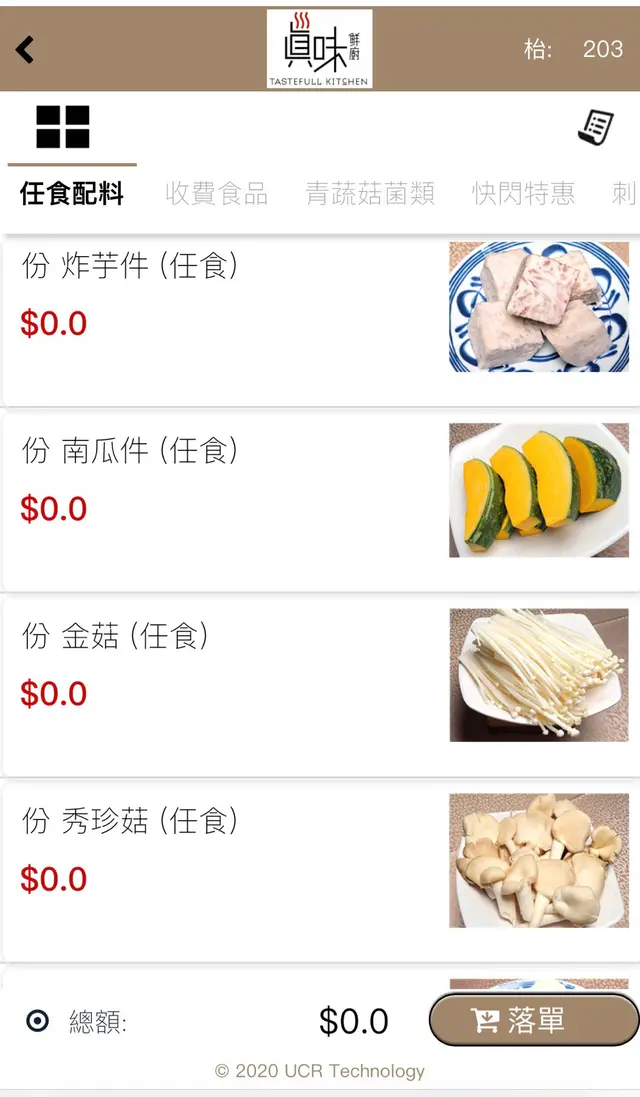Switch to the 收費食品 tab
This screenshot has width=640, height=1097.
(217, 194)
